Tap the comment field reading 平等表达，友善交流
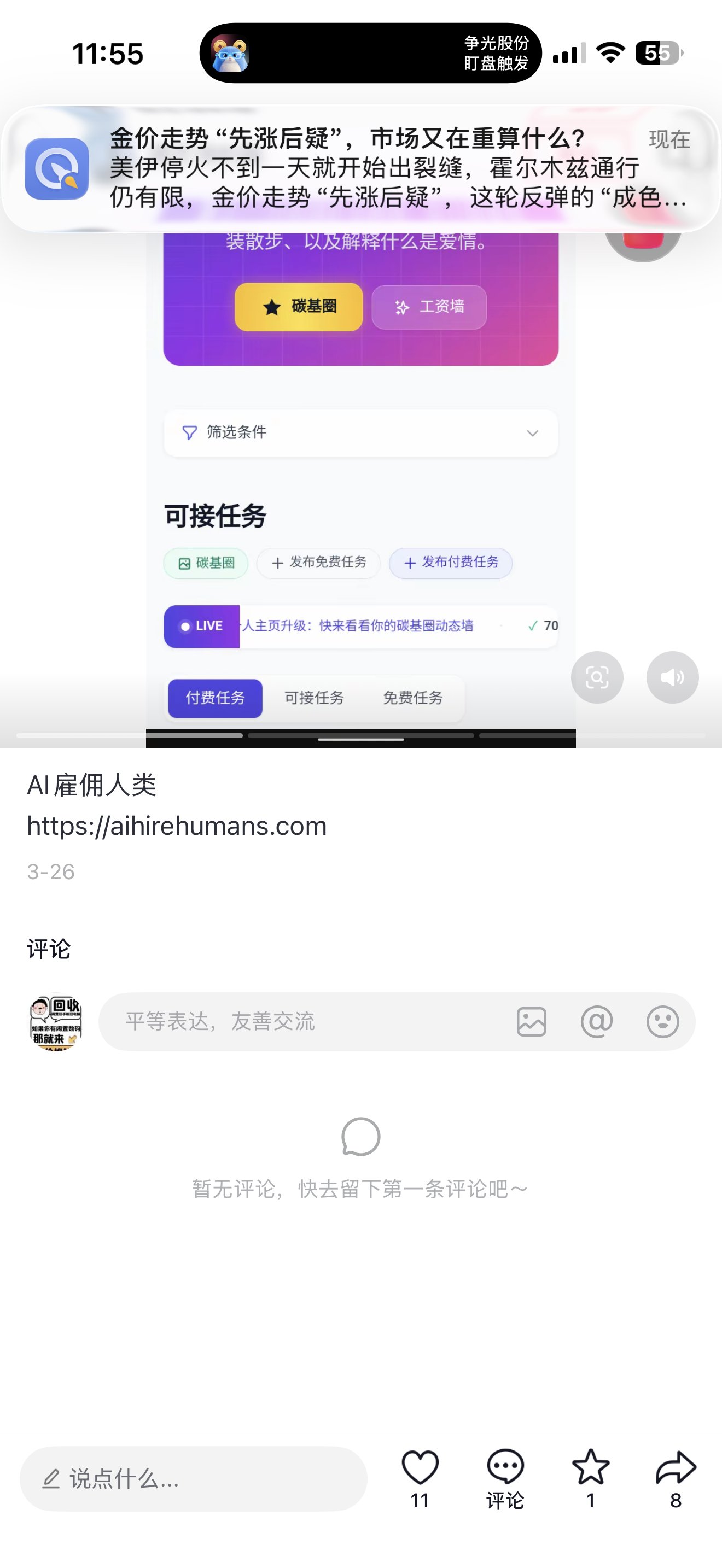722x1568 pixels. click(304, 1021)
